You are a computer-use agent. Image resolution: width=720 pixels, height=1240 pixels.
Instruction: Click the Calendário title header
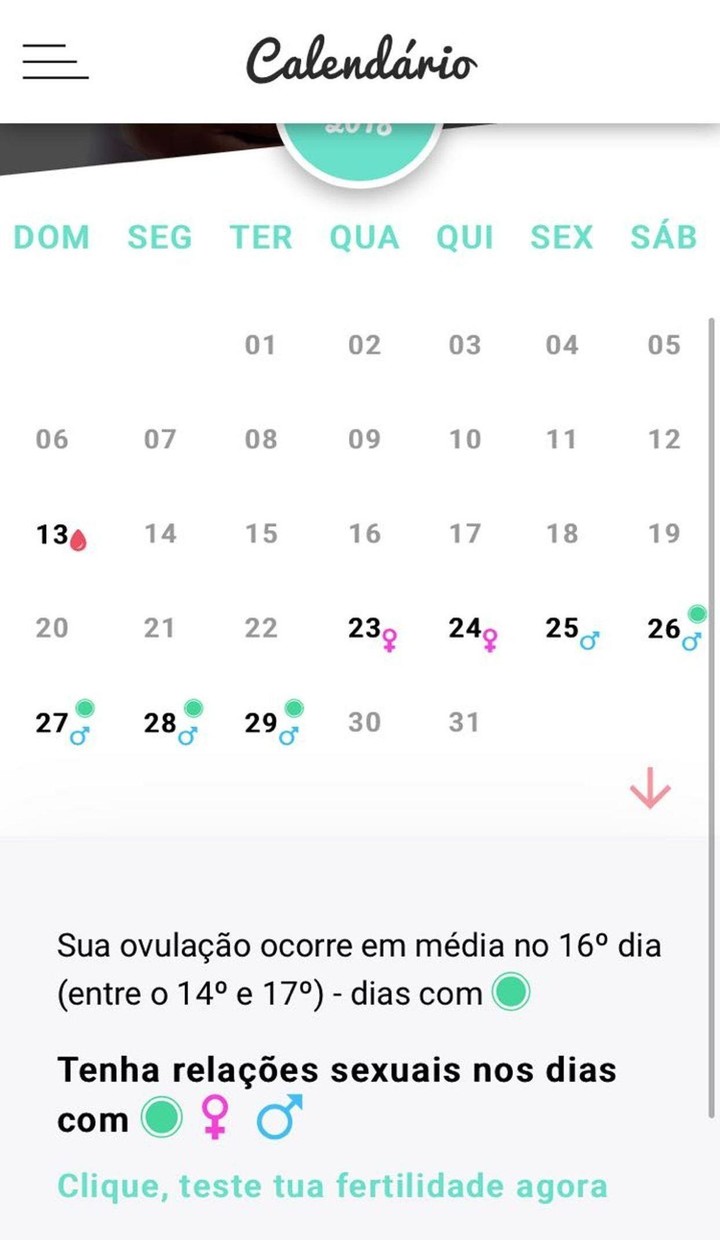click(363, 62)
